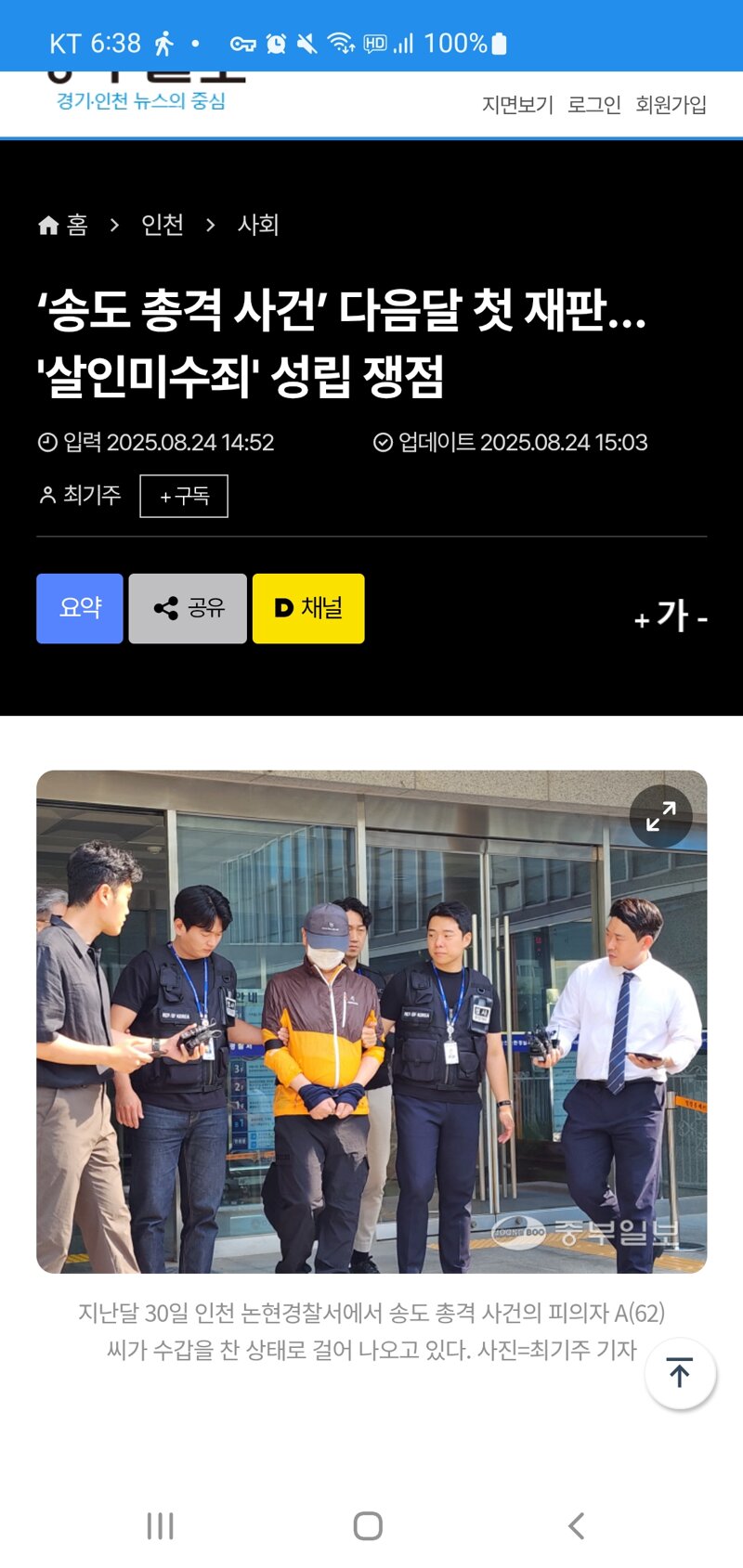
Task: Jump to top with the arrow button
Action: [x=680, y=1373]
